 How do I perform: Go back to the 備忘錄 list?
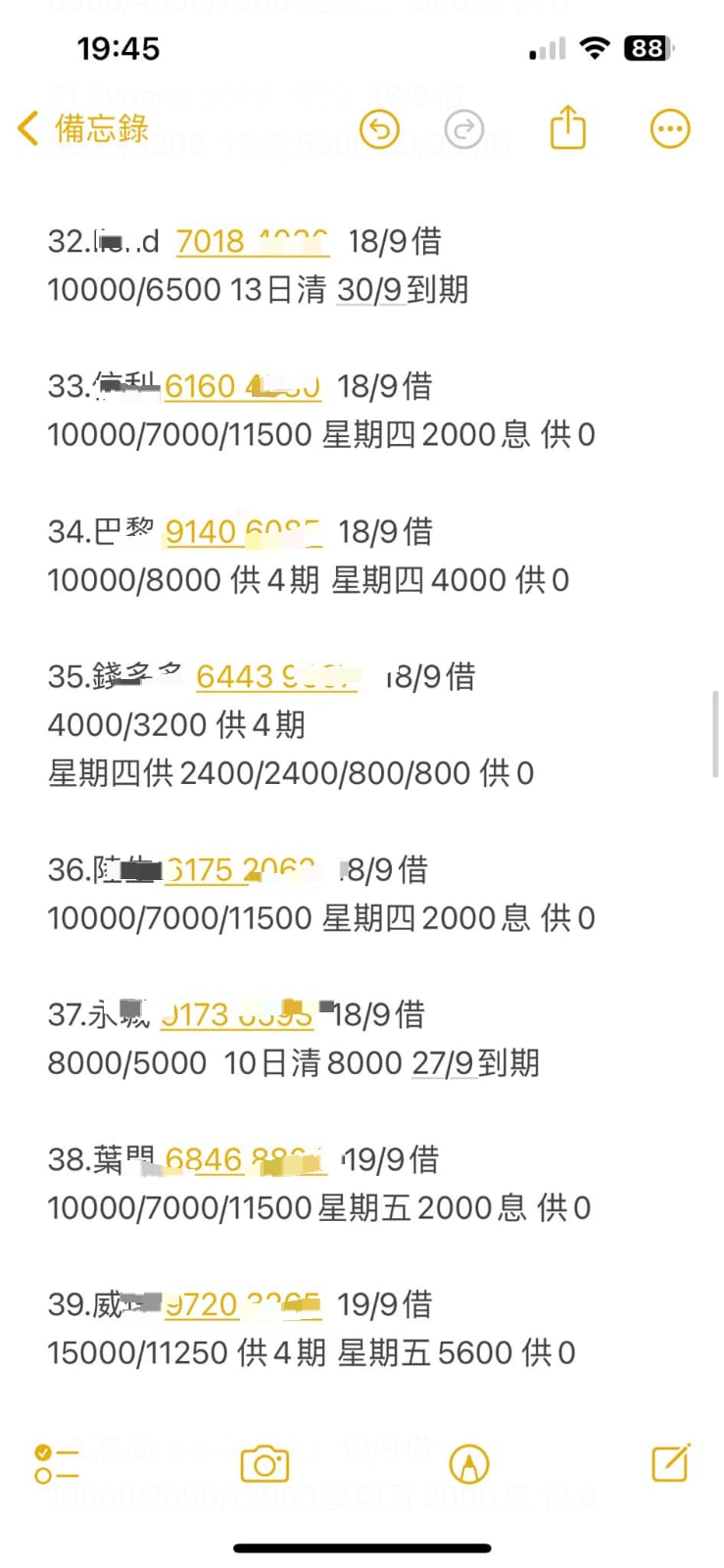tap(83, 128)
